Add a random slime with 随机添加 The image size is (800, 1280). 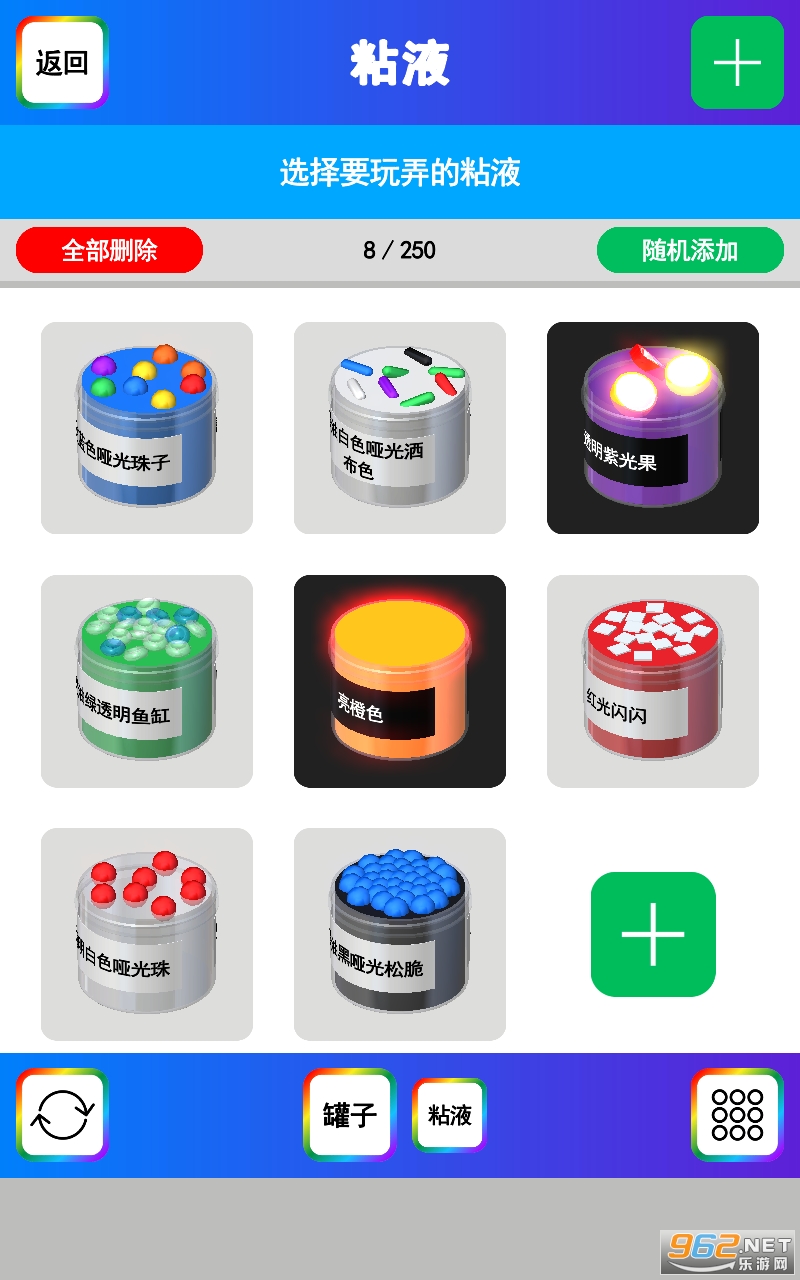click(690, 250)
